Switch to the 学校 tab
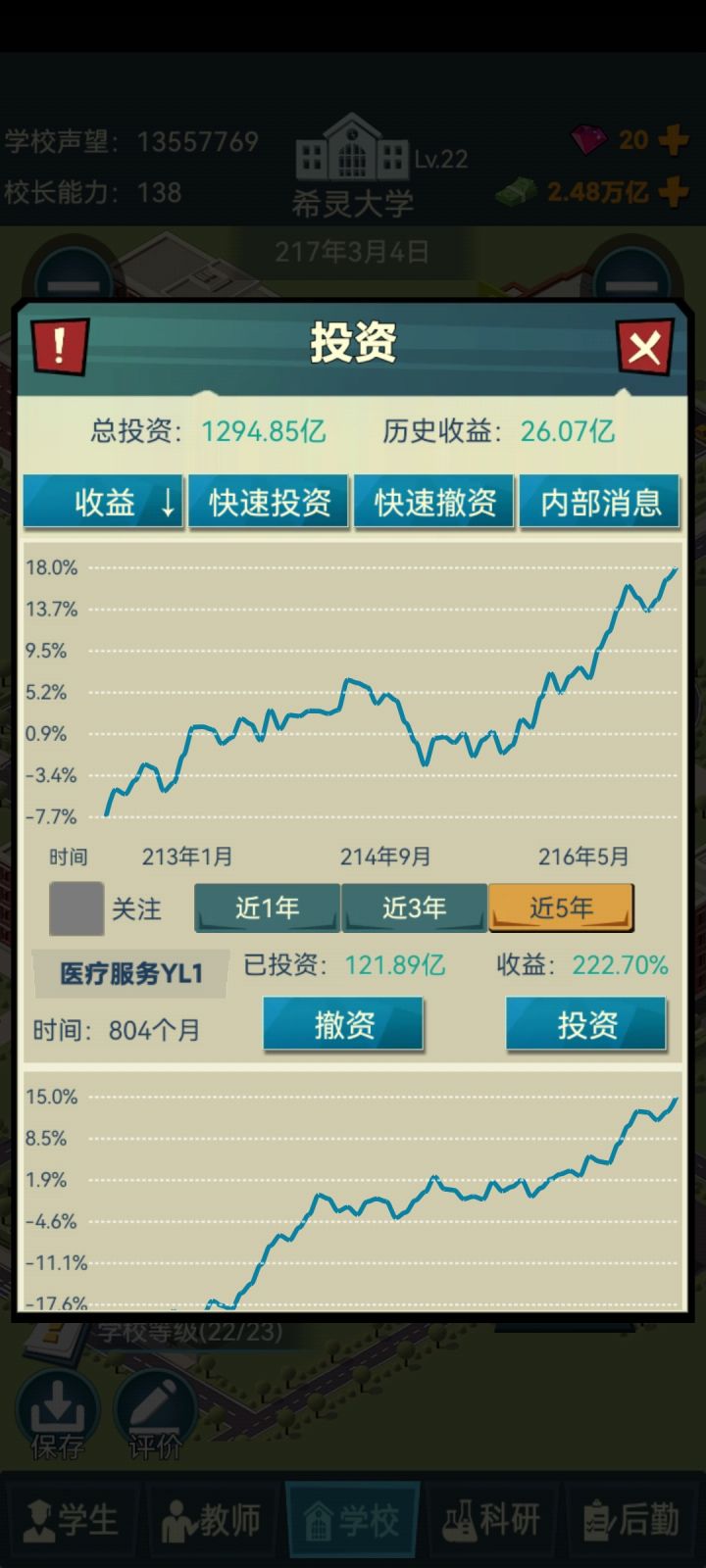 pos(353,1521)
